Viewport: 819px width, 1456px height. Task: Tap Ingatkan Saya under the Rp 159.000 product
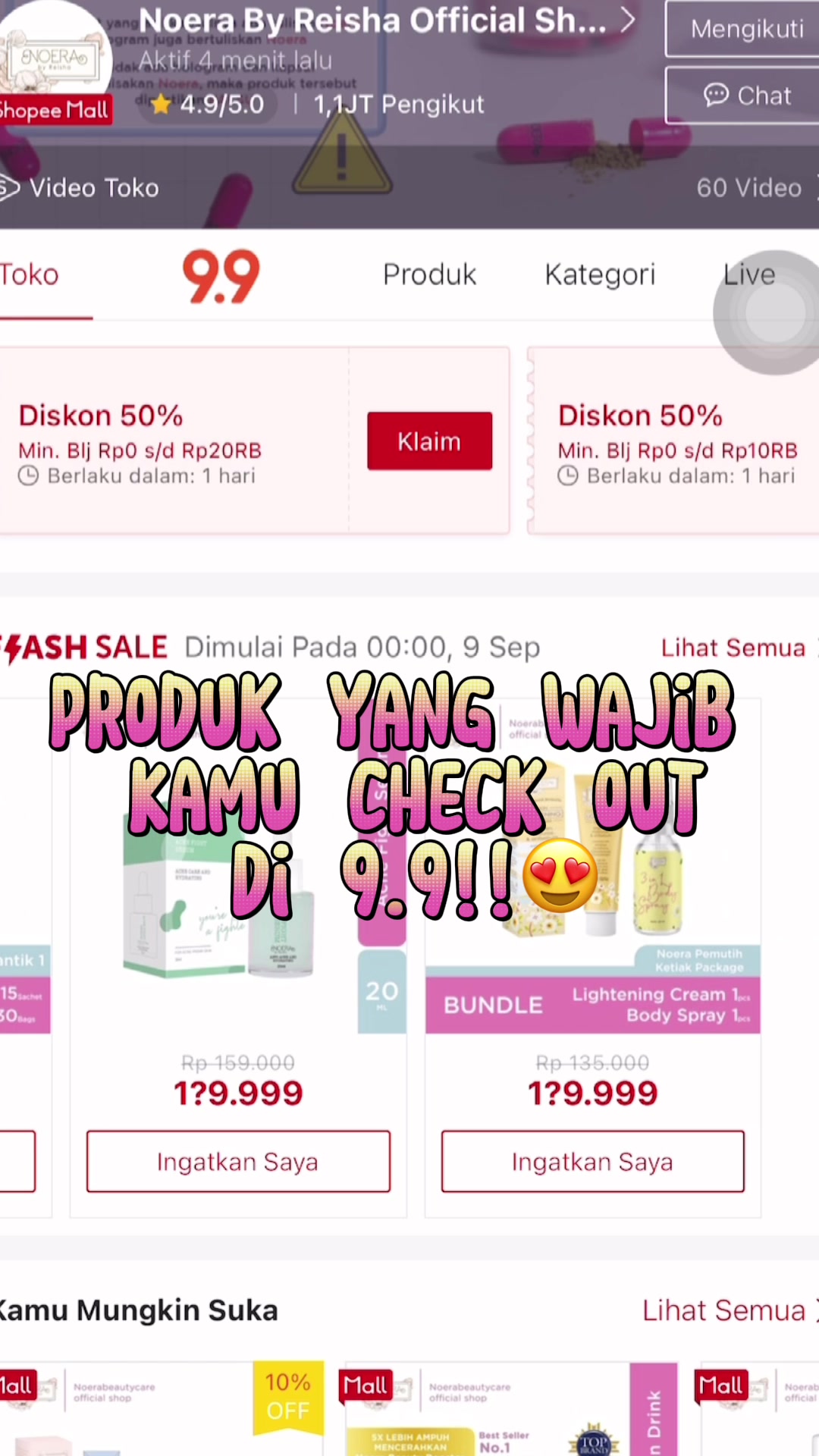[238, 1162]
